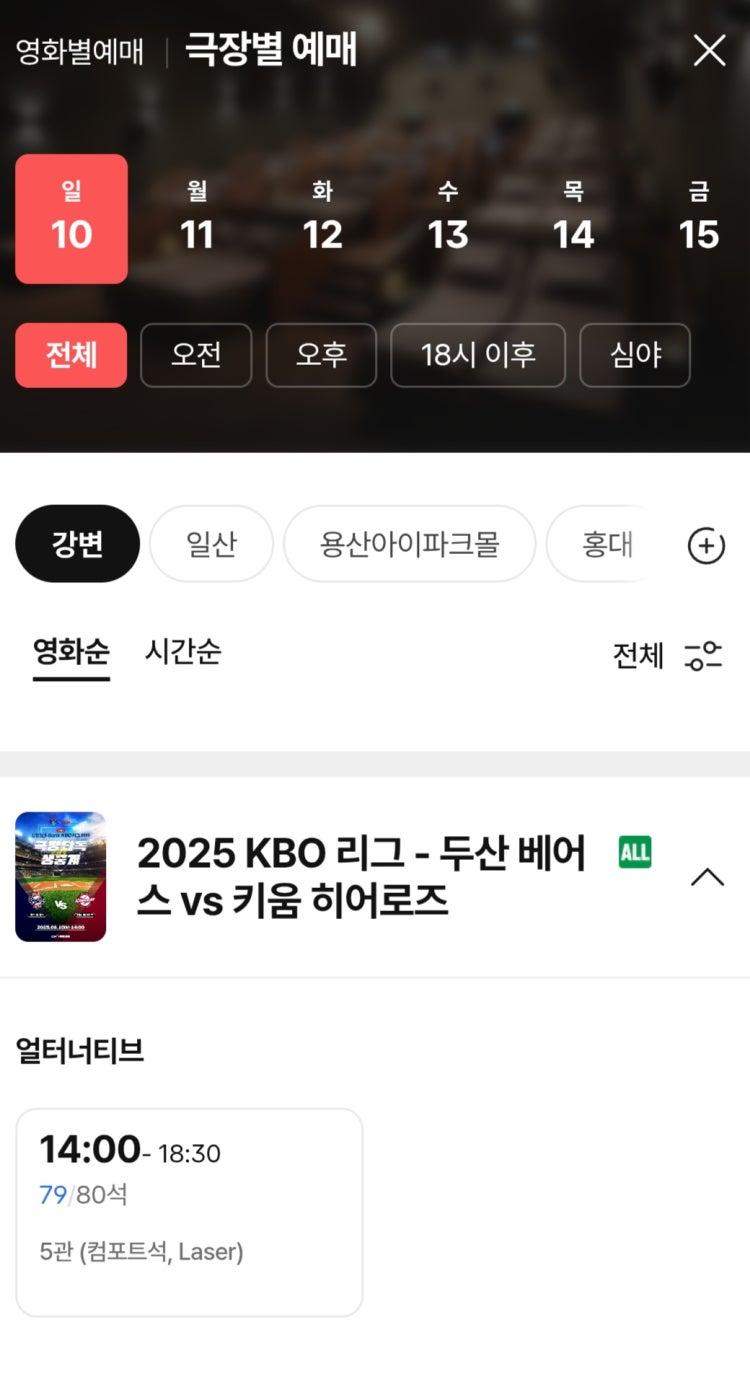Open the KBO 리그 poster thumbnail
This screenshot has width=750, height=1385.
61,877
